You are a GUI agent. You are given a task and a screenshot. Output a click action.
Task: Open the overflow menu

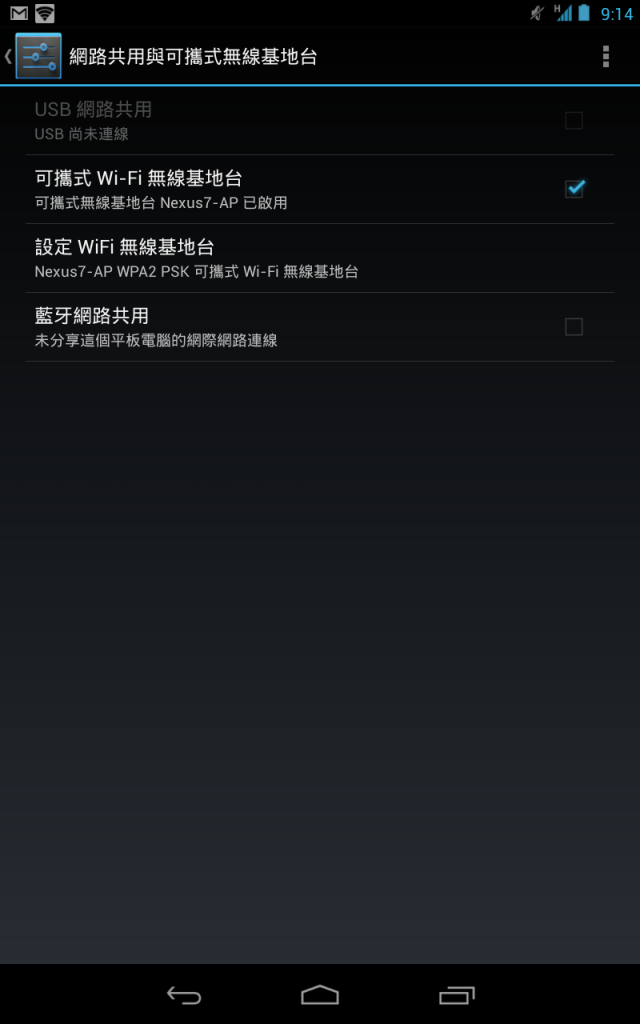point(605,56)
